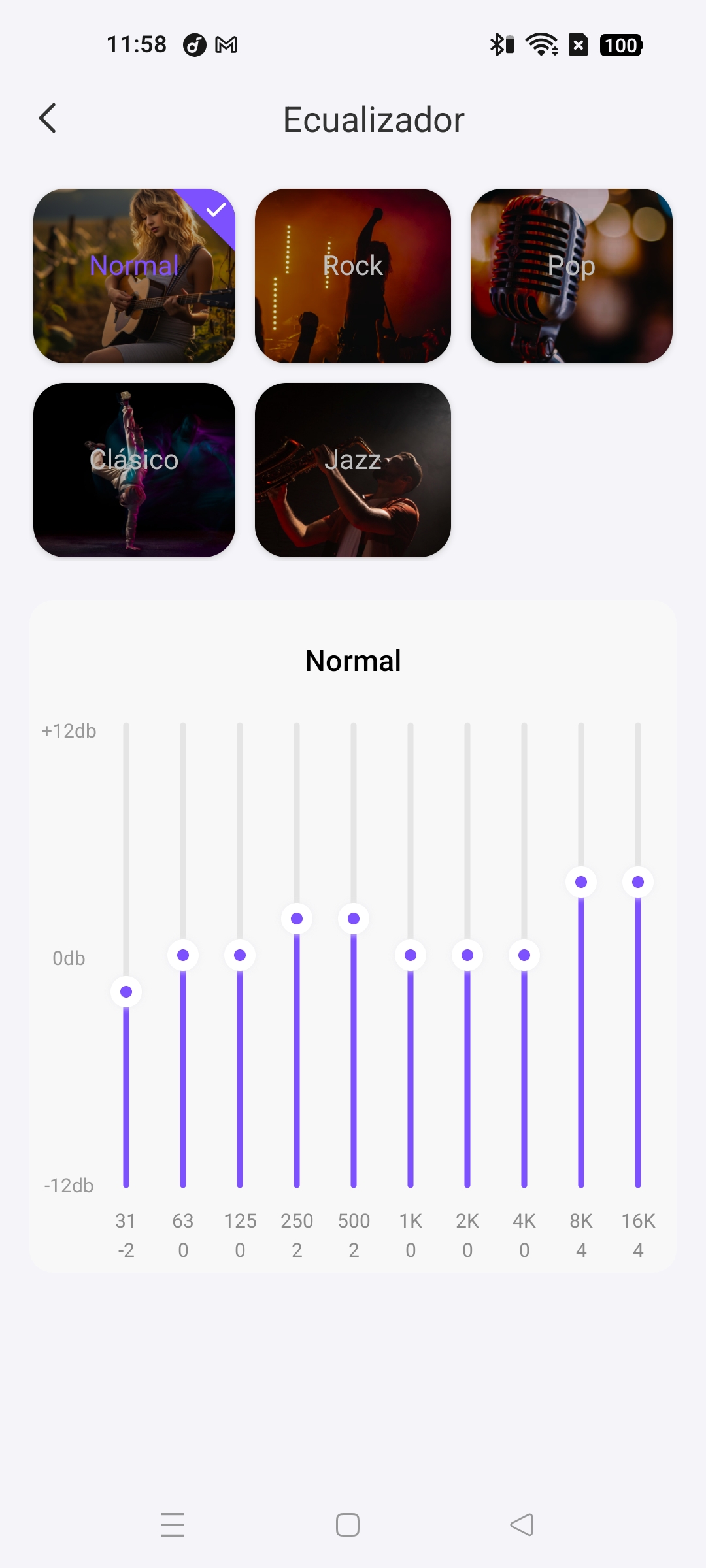Tap the 4K band slider
This screenshot has height=1568, width=706.
[524, 955]
